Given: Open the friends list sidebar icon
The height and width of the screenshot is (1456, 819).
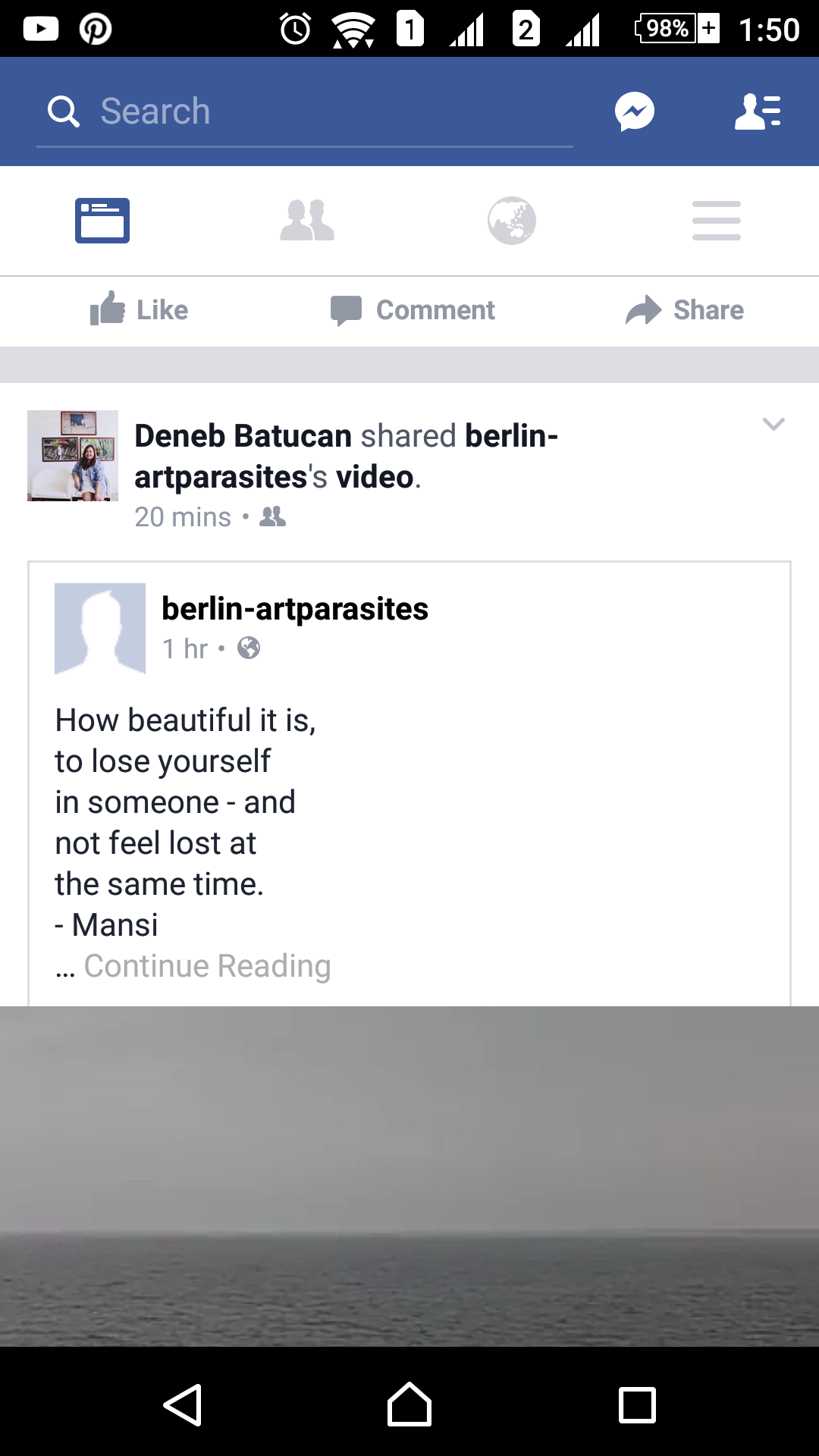Looking at the screenshot, I should tap(758, 111).
